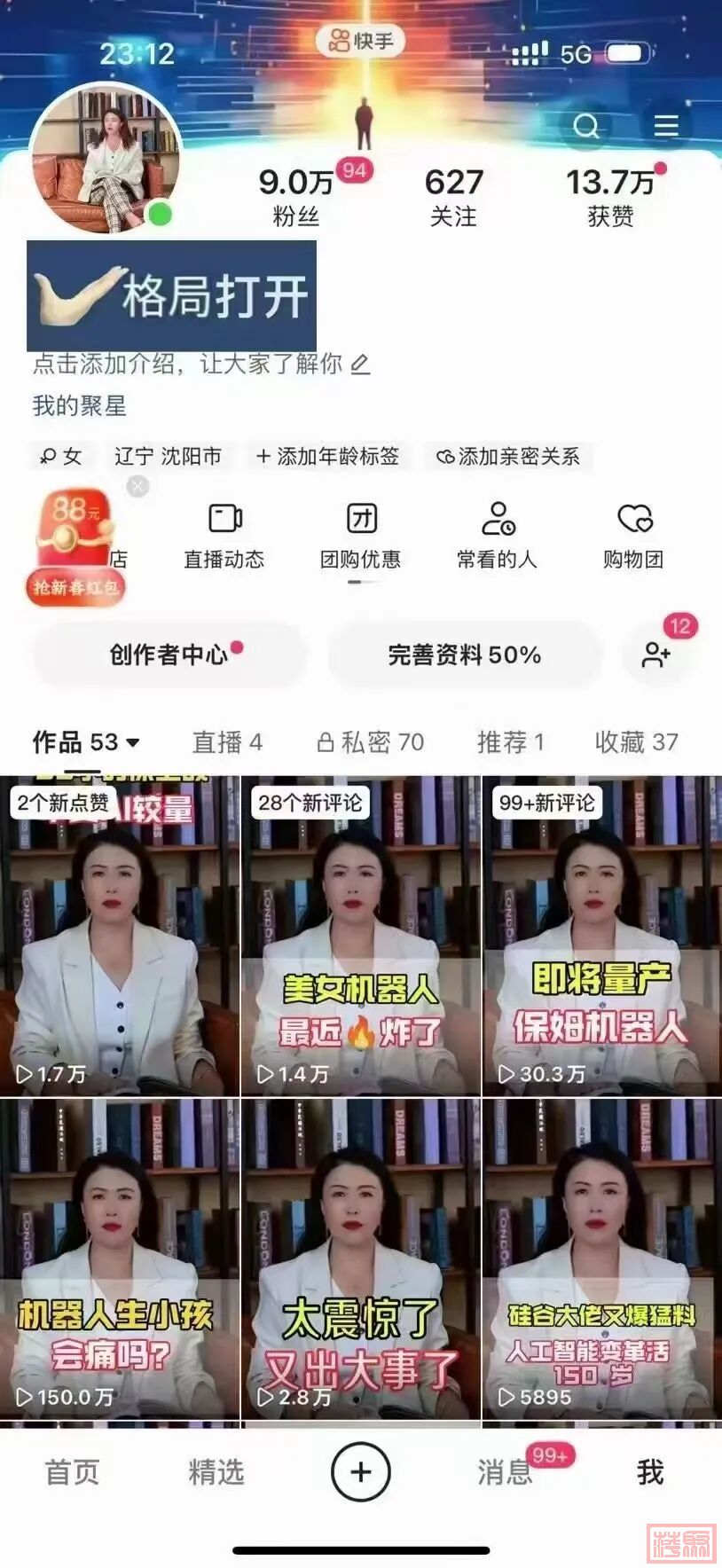The image size is (722, 1568).
Task: Tap the profile avatar photo
Action: click(106, 160)
